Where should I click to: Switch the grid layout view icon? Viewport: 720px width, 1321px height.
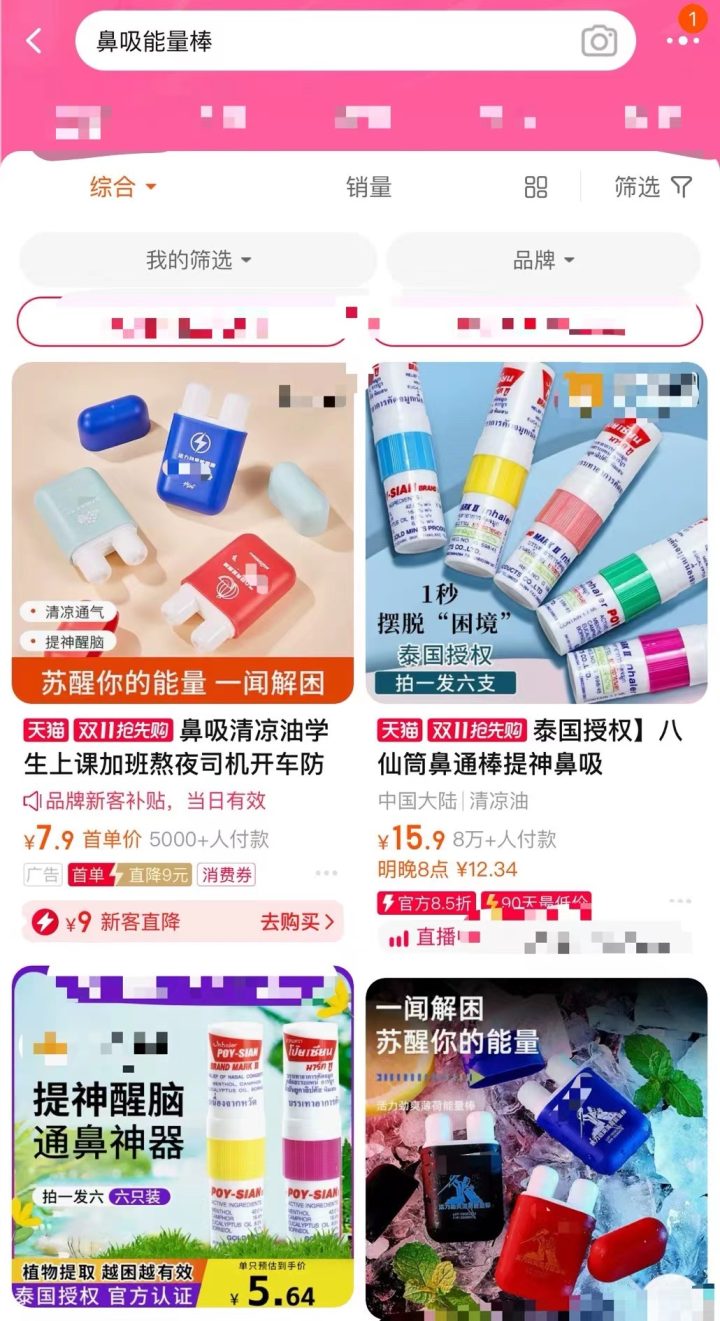point(536,187)
